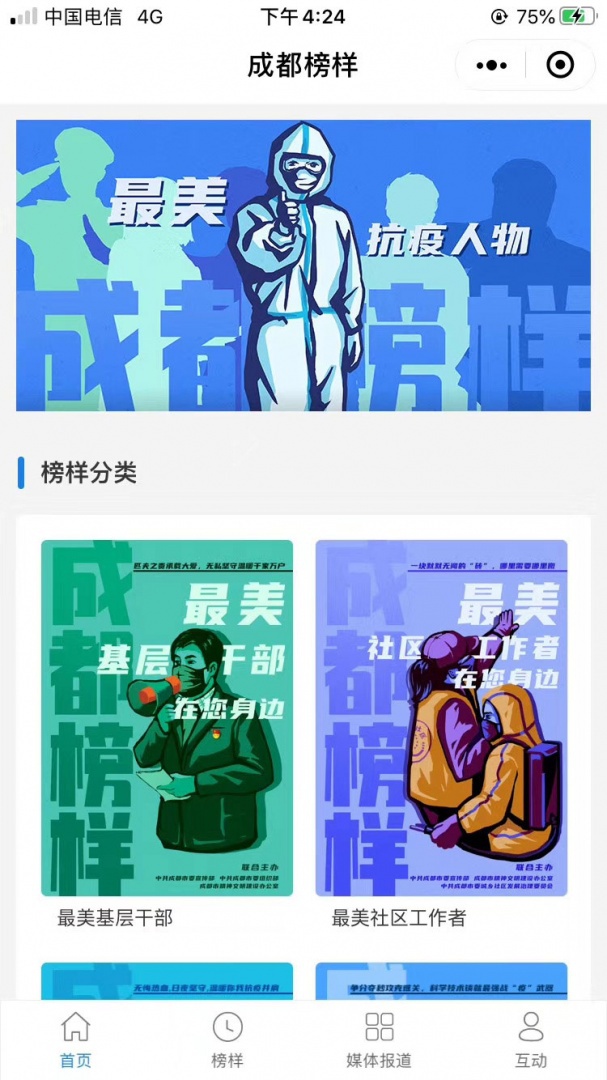Screen dimensions: 607x1080
Task: Stay on the 首页 home tab
Action: click(76, 1040)
